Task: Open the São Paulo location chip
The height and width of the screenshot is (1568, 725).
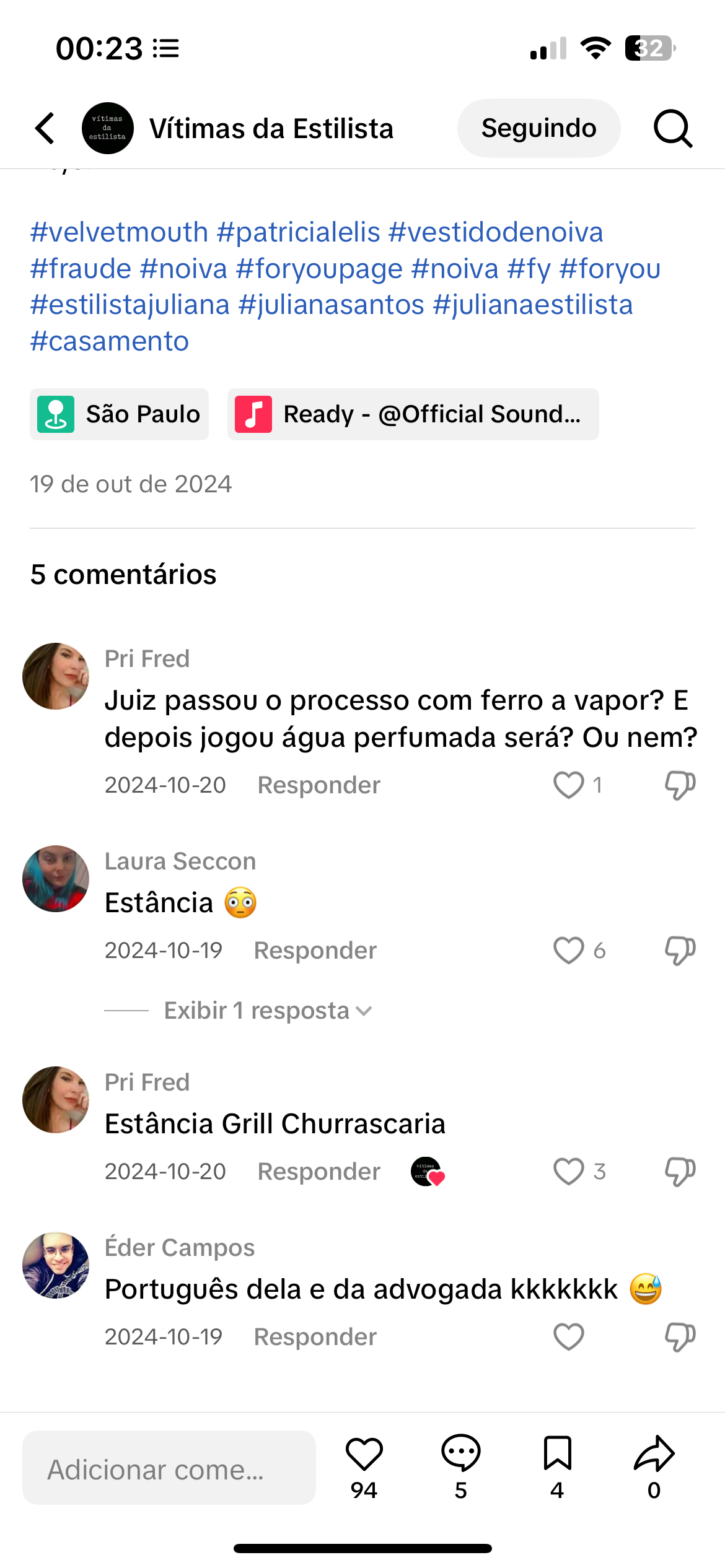Action: coord(120,414)
